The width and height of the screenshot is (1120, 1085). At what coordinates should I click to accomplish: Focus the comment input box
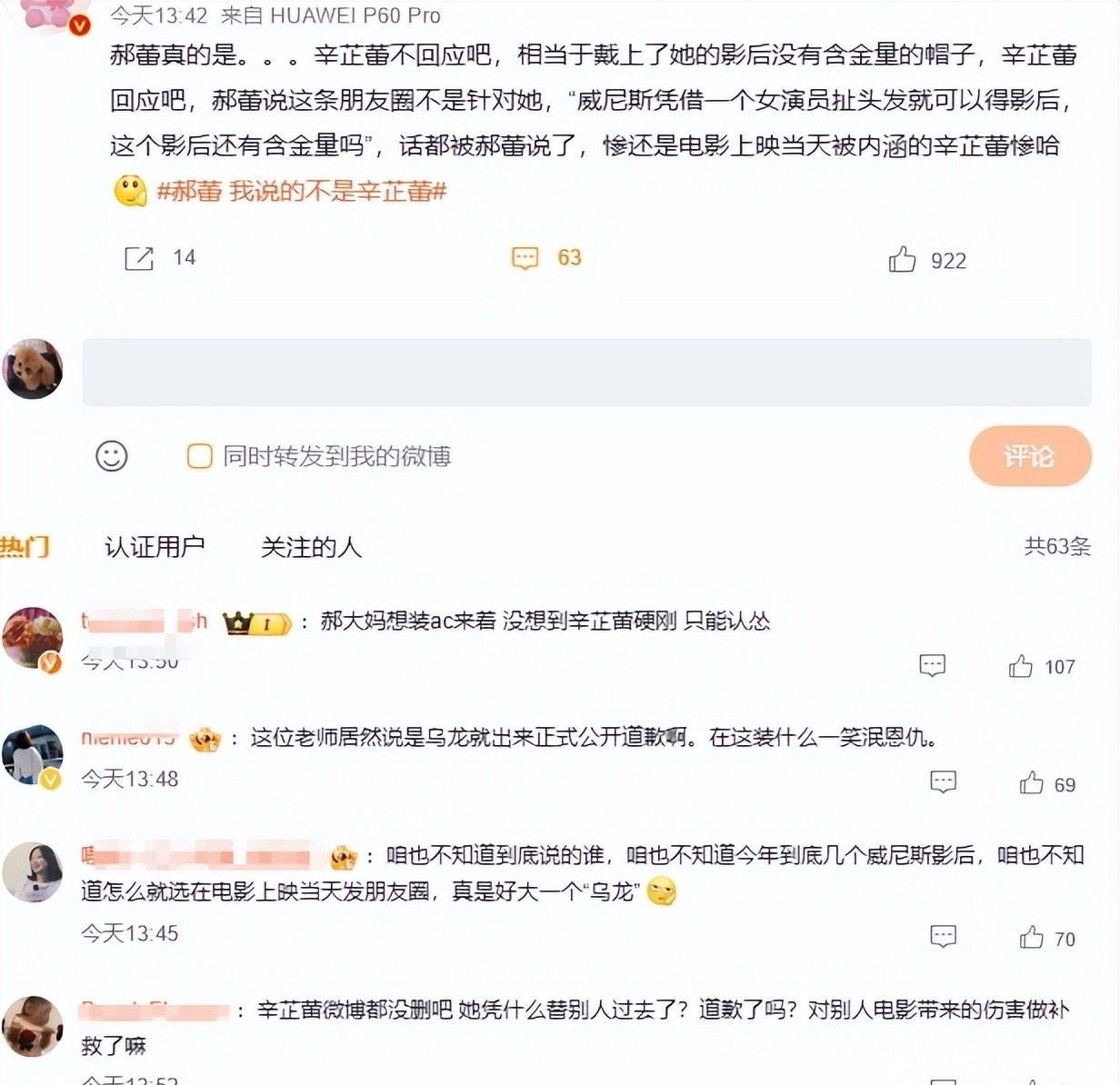click(586, 373)
